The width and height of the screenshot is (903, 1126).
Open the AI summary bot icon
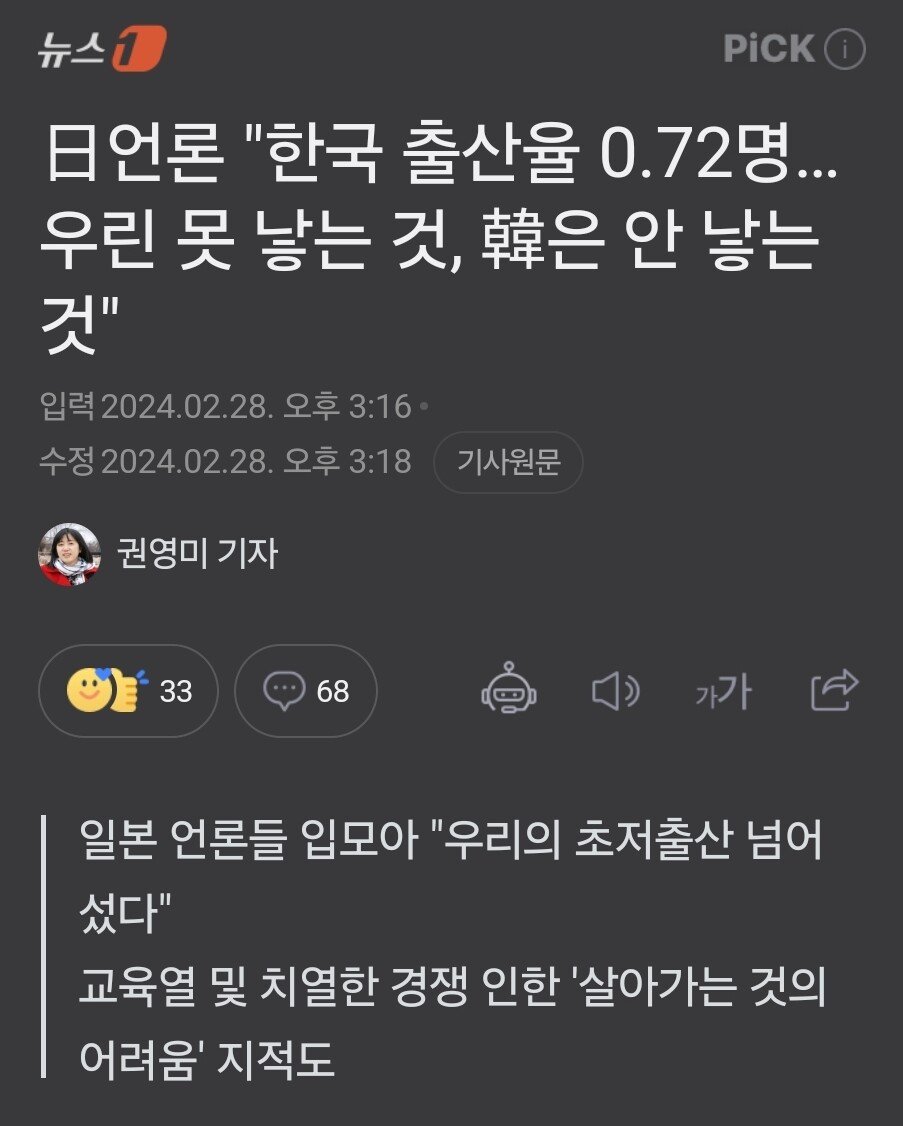[x=511, y=690]
